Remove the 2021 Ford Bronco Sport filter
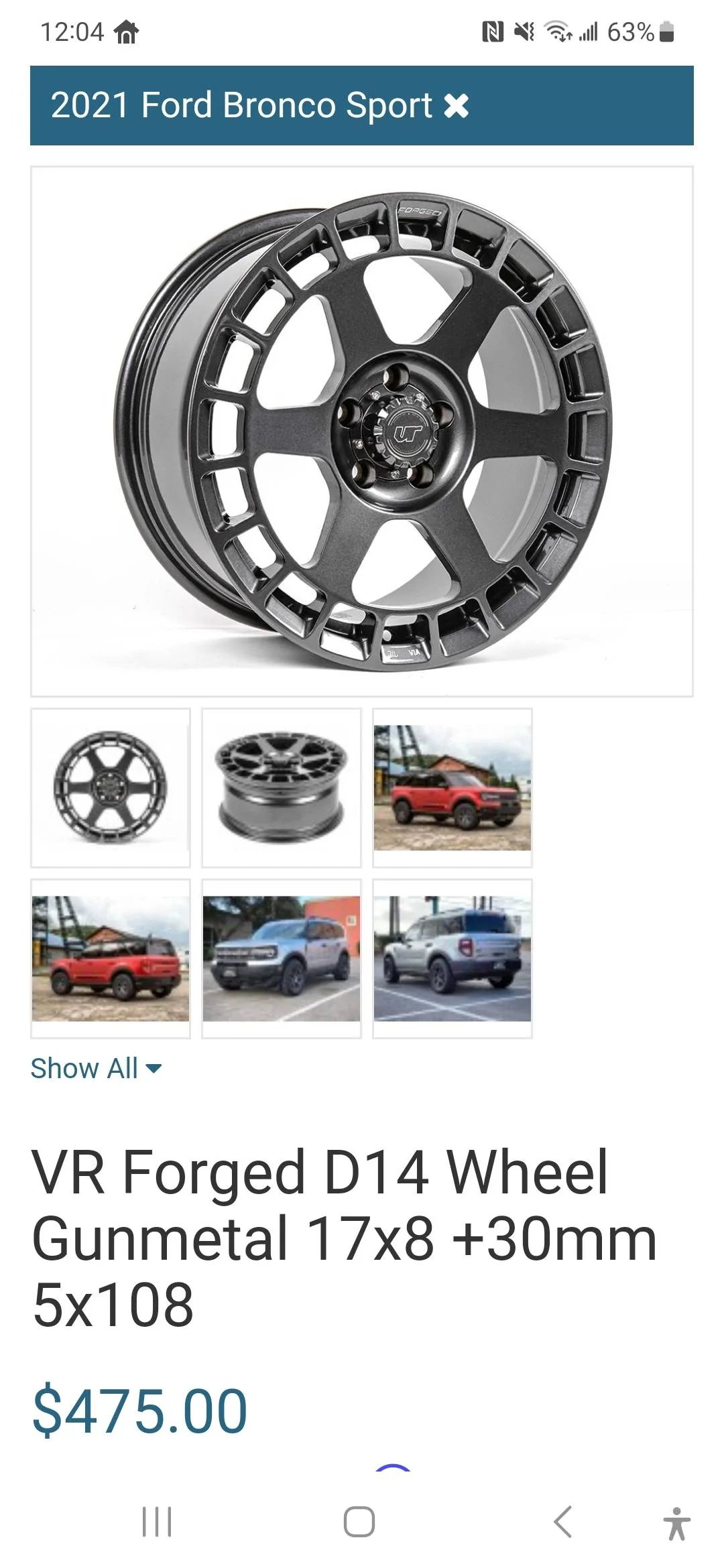 pos(457,106)
